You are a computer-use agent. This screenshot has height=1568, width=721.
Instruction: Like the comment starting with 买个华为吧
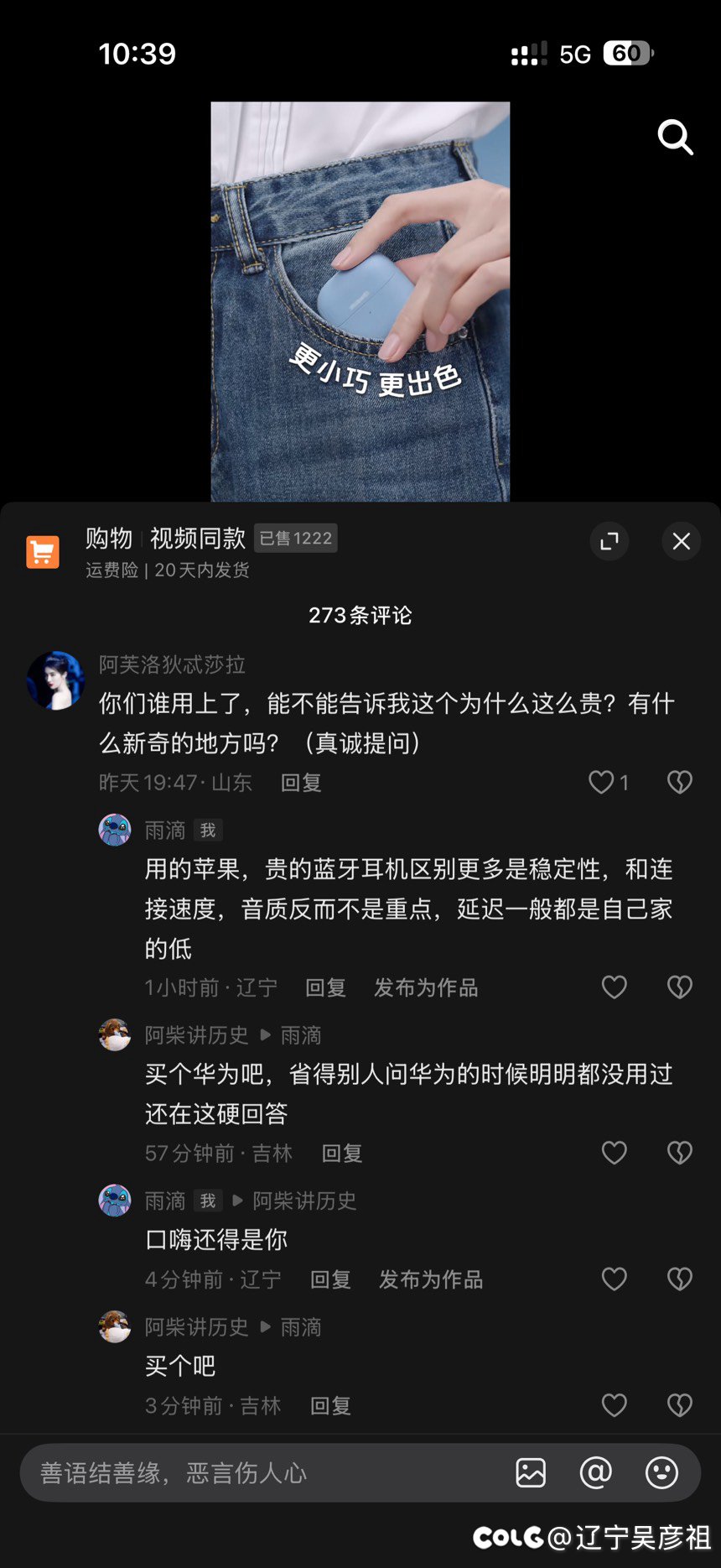click(x=614, y=1153)
